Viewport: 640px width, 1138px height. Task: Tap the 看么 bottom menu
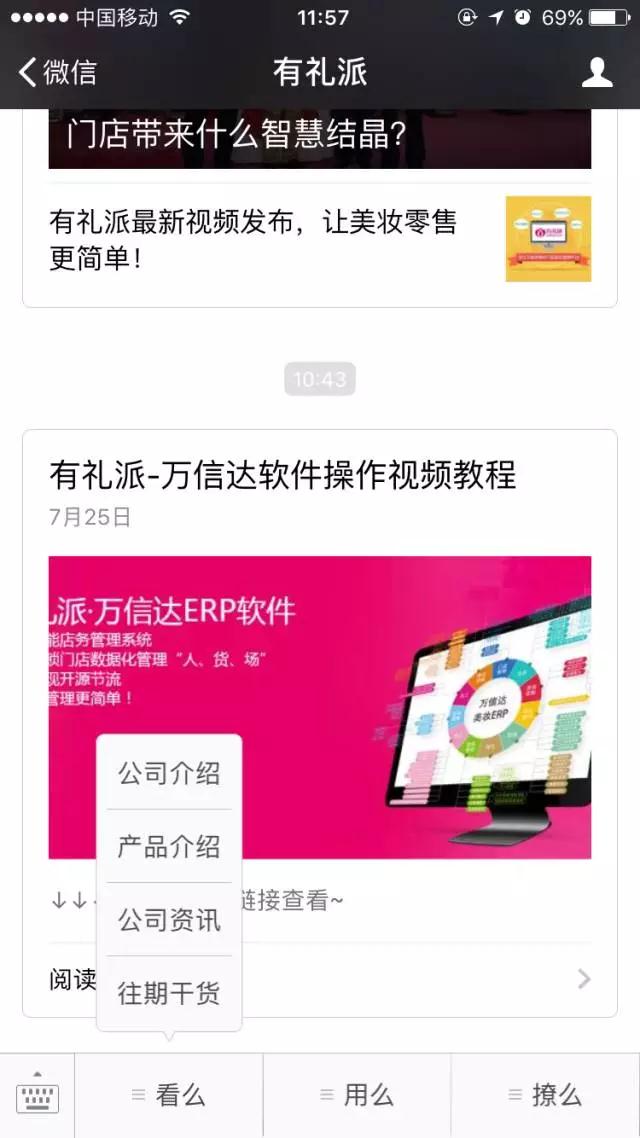(169, 1095)
